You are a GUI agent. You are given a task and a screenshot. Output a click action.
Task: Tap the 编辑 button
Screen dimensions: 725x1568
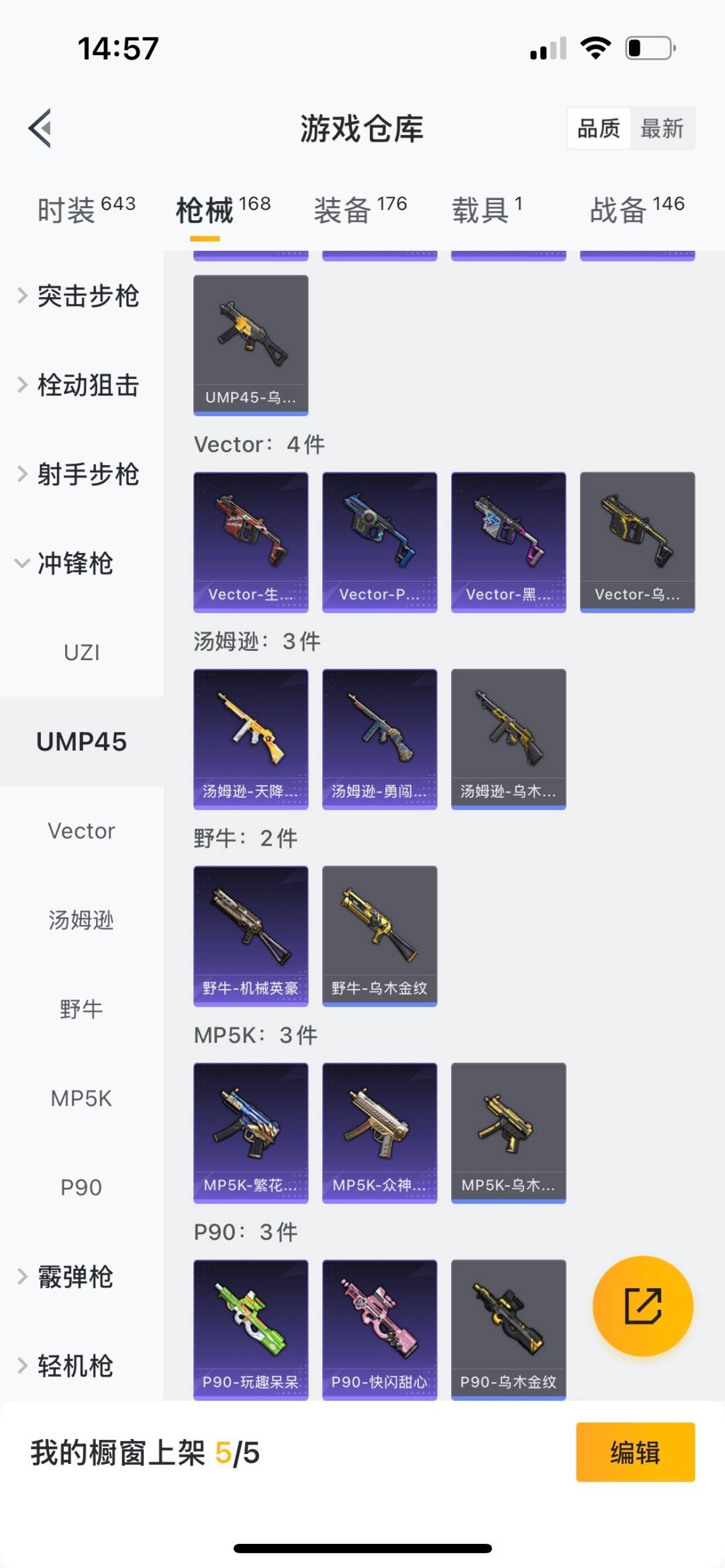[635, 1452]
